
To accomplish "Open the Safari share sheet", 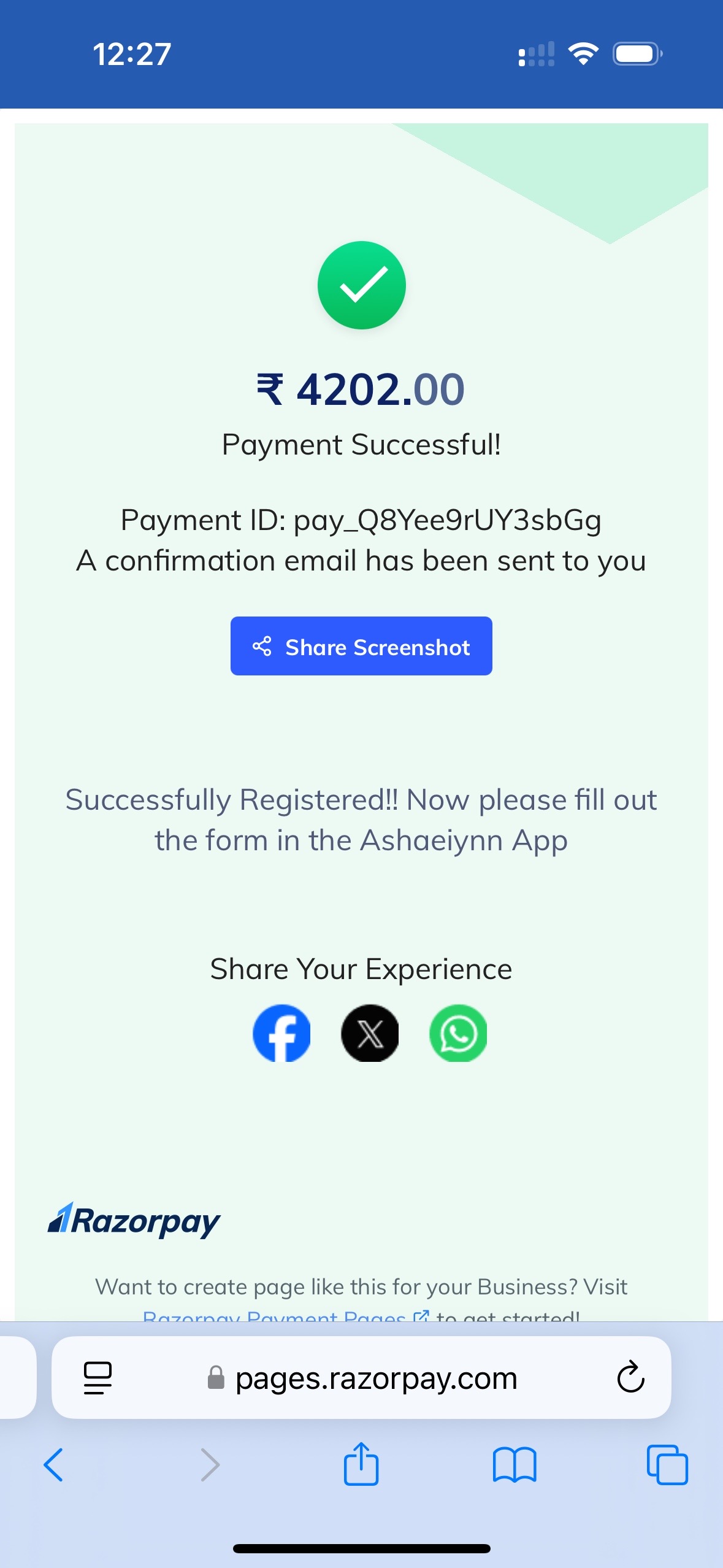I will [x=361, y=1464].
